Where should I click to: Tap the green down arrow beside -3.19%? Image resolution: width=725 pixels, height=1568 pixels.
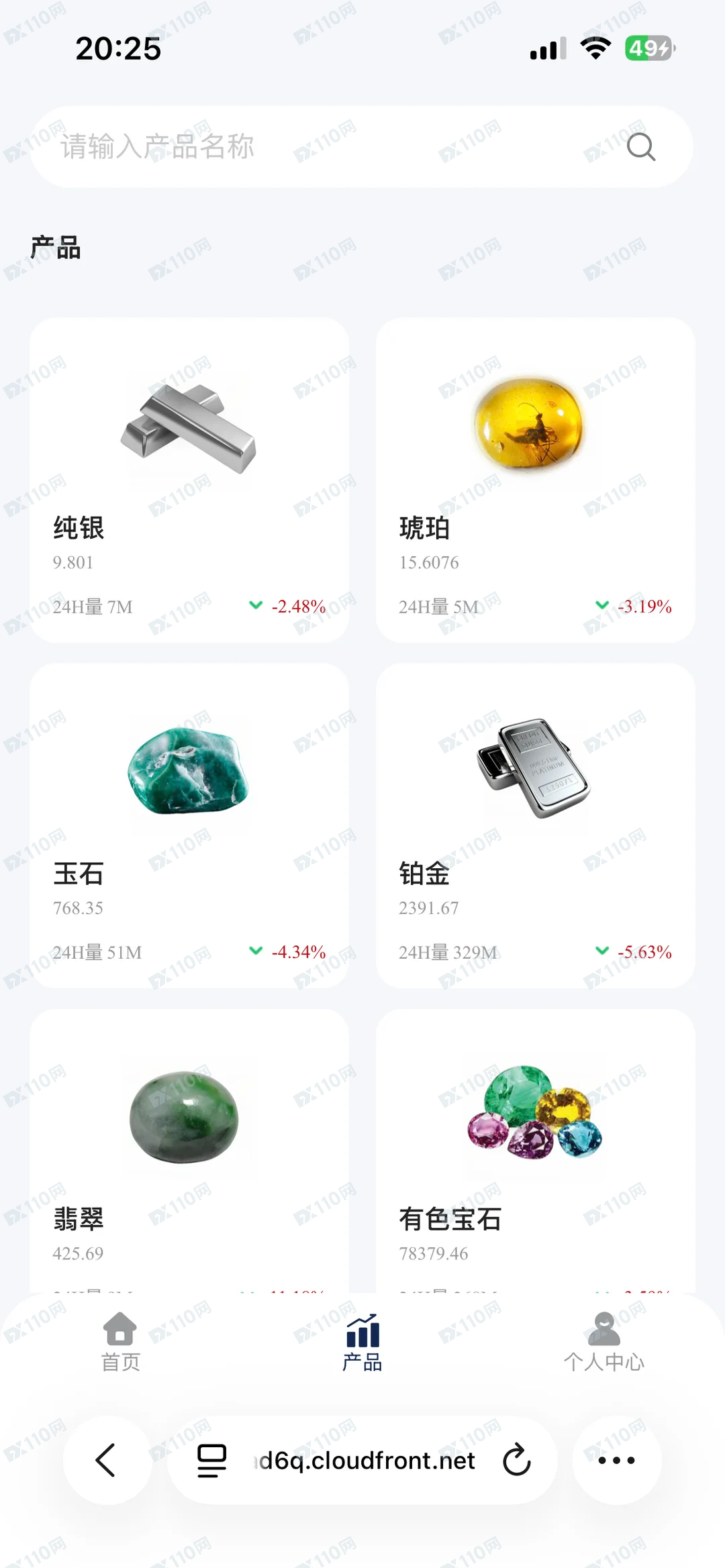pyautogui.click(x=602, y=606)
